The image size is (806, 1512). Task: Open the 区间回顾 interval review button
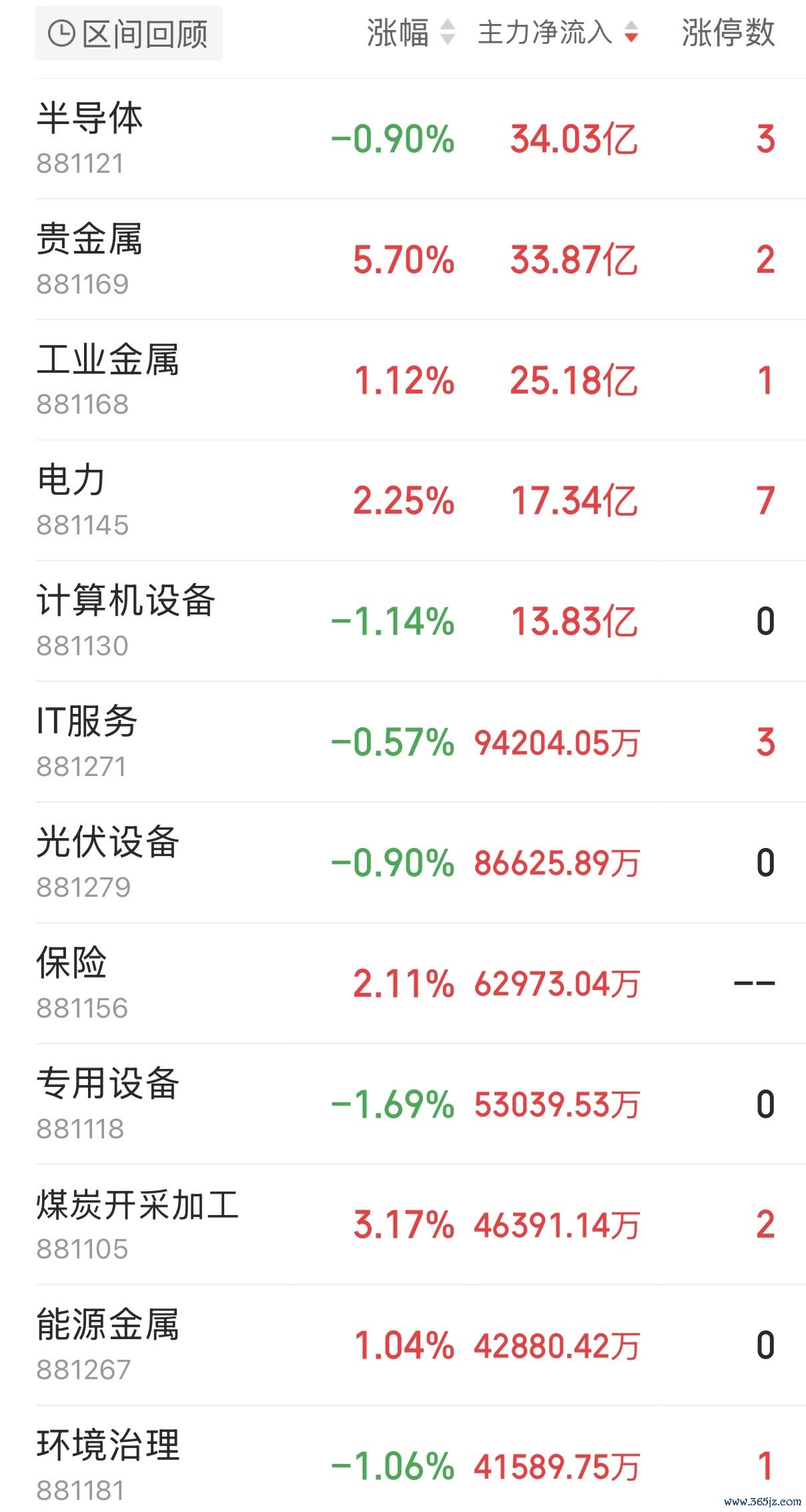click(x=128, y=33)
